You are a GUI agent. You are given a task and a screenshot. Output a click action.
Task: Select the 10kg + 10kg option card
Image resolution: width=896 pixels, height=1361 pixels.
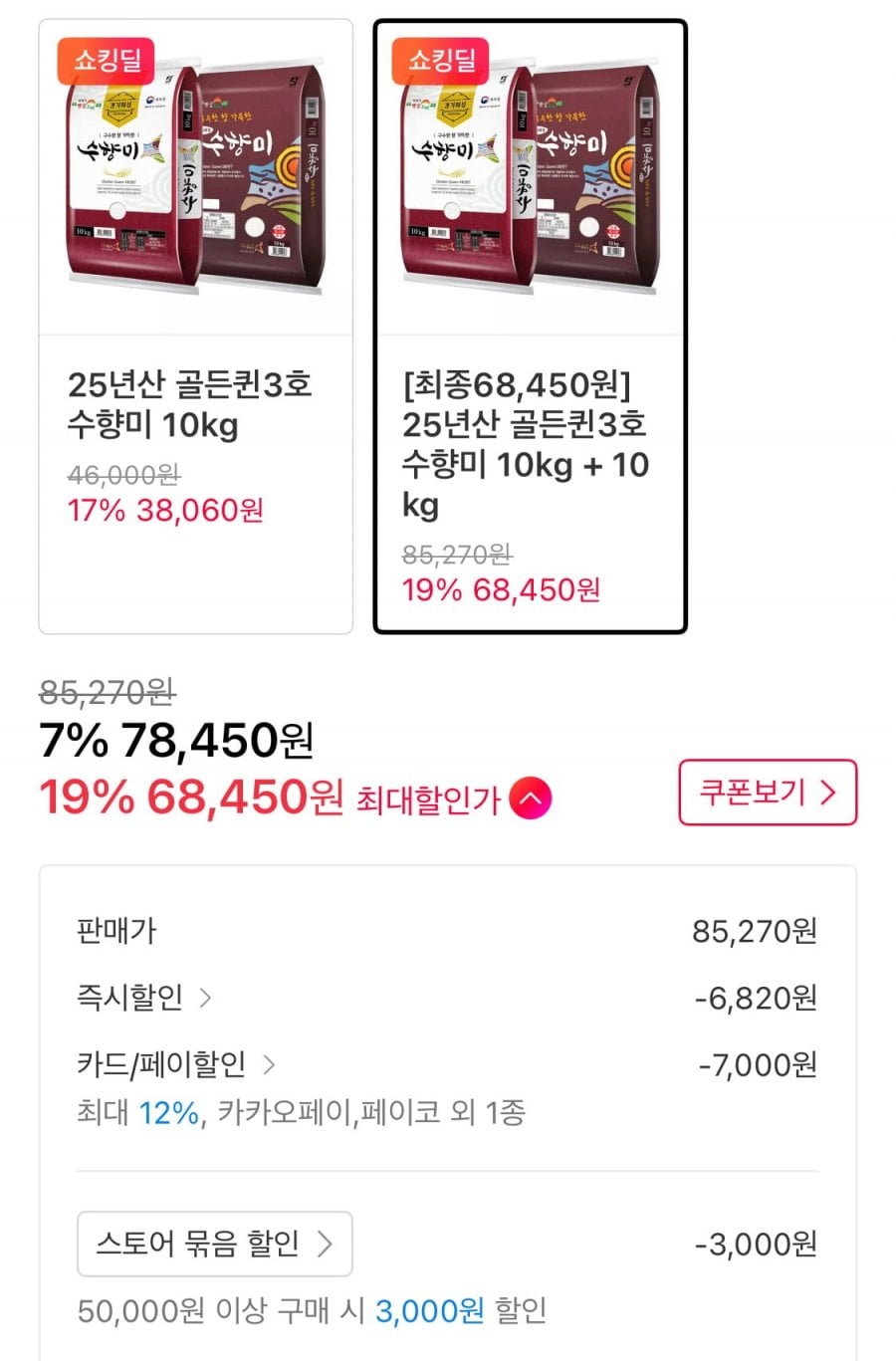pos(530,327)
